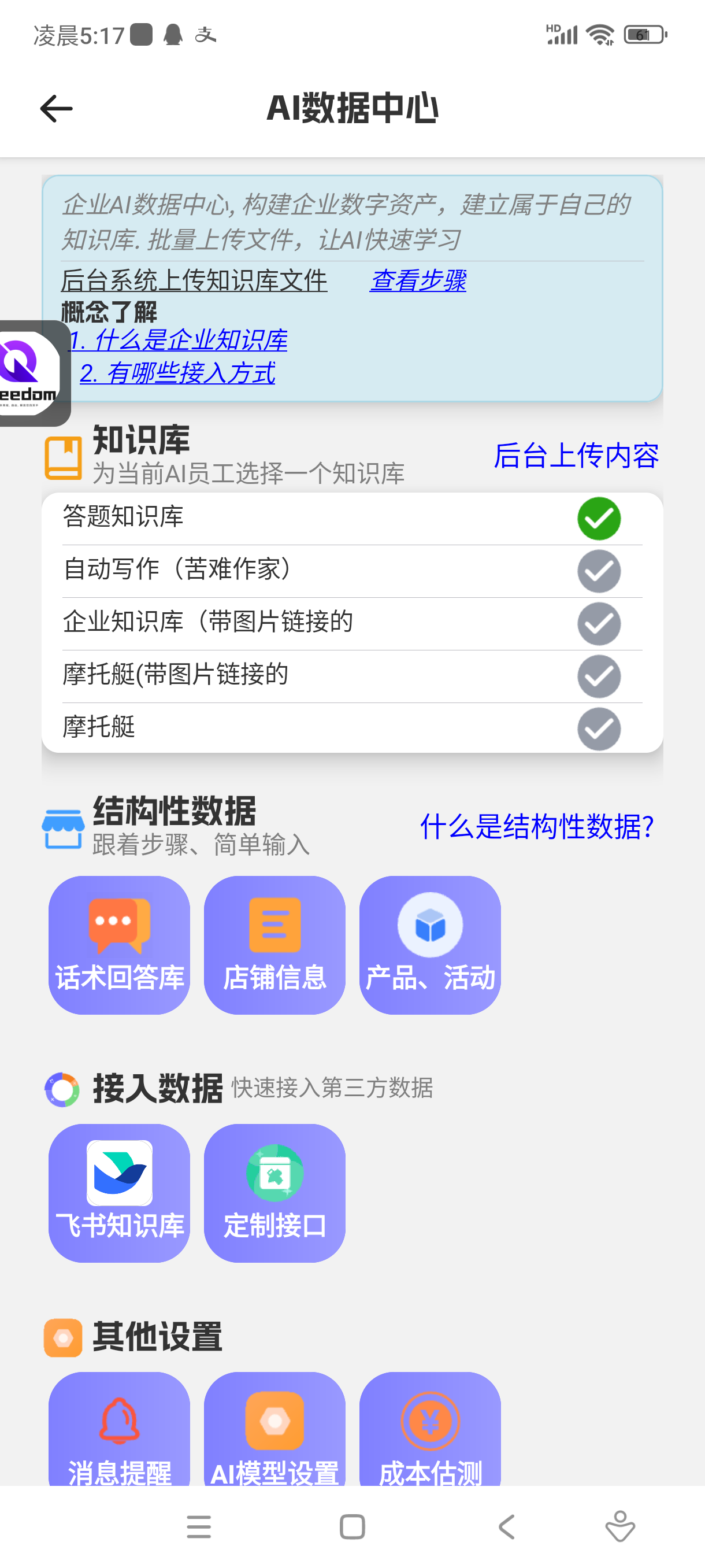This screenshot has width=705, height=1568.
Task: Open the 店铺信息 tile
Action: coord(274,945)
